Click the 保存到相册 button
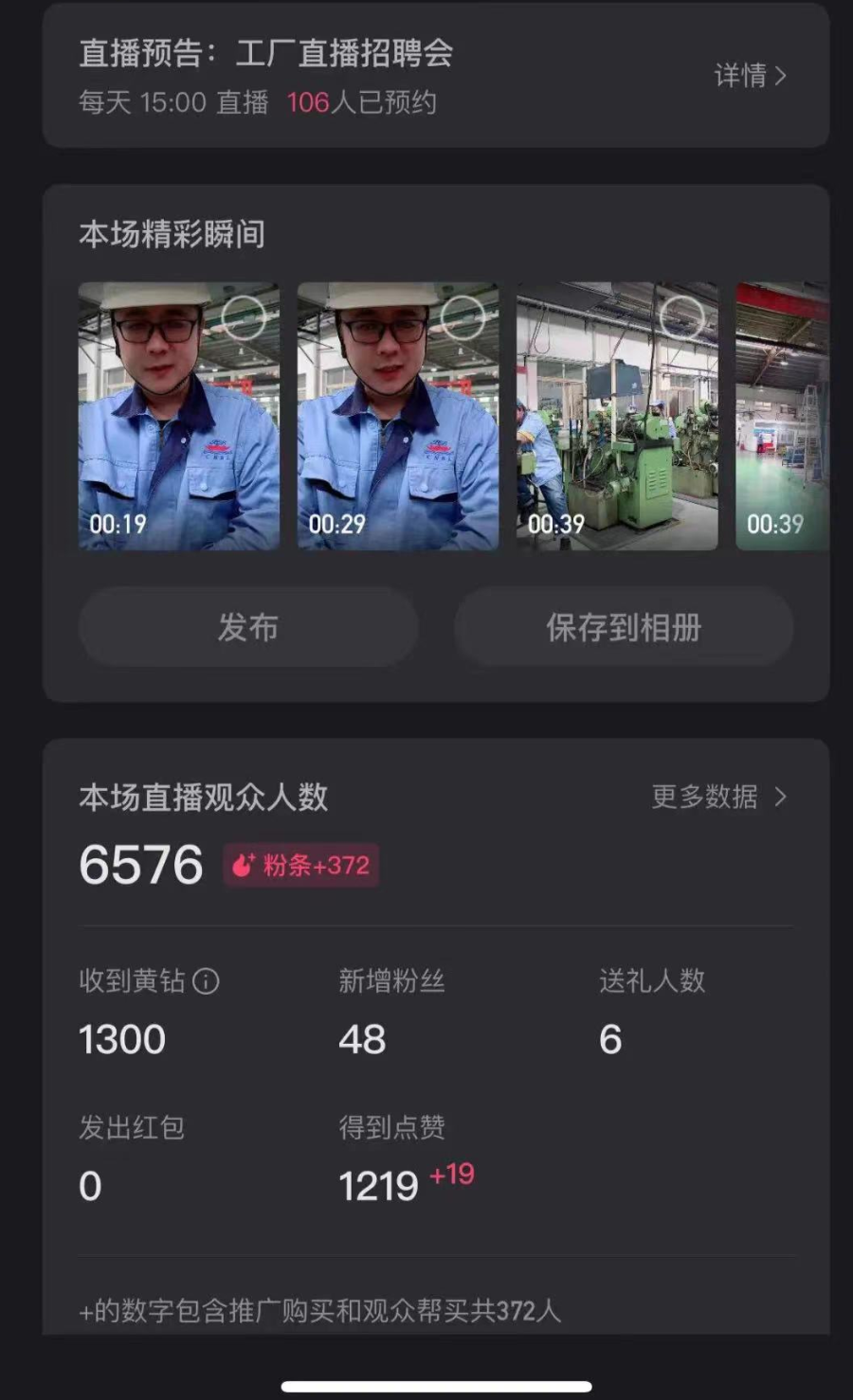853x1400 pixels. [x=623, y=627]
